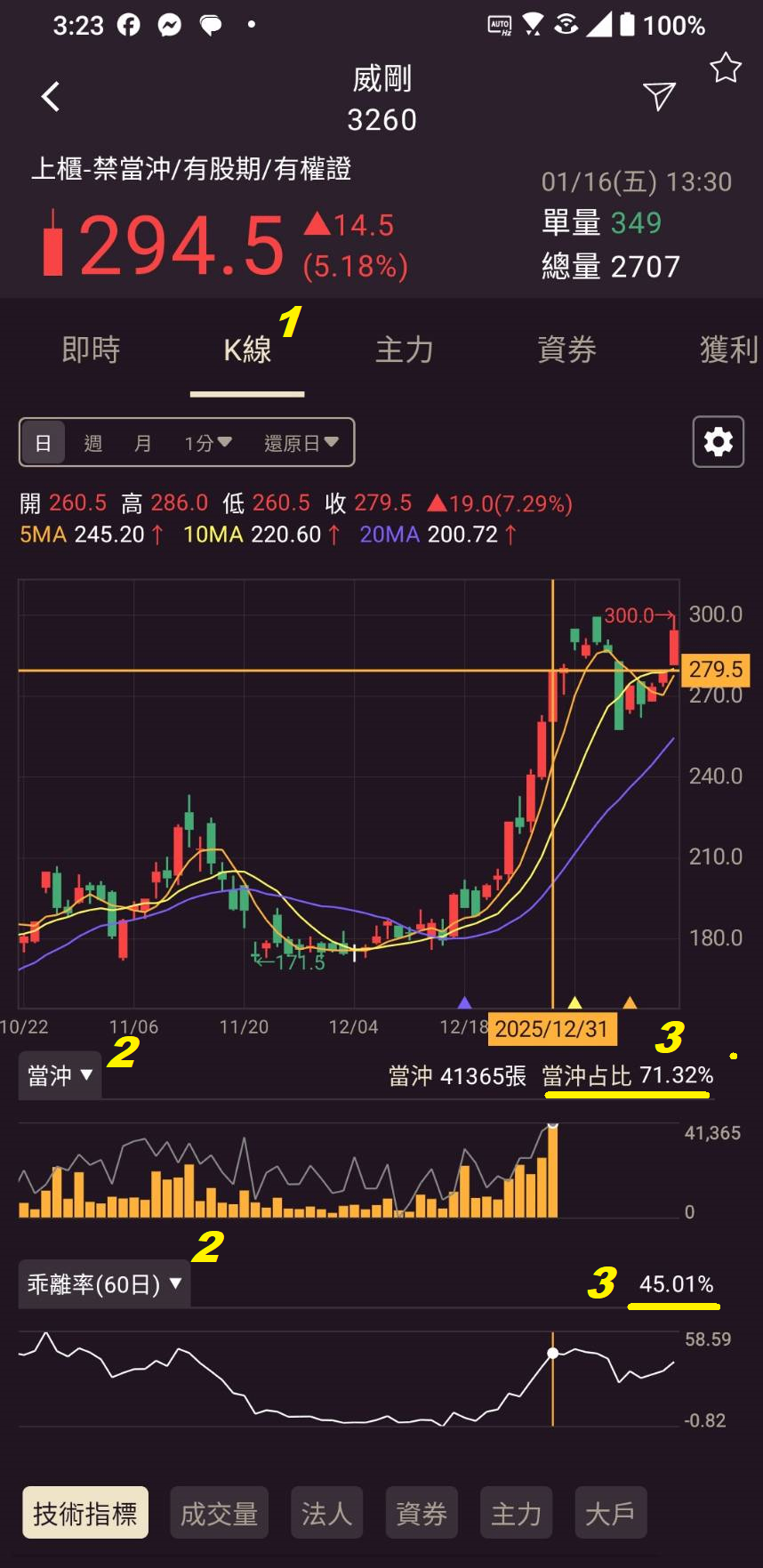
Task: Switch chart to 週 weekly view
Action: pyautogui.click(x=92, y=442)
